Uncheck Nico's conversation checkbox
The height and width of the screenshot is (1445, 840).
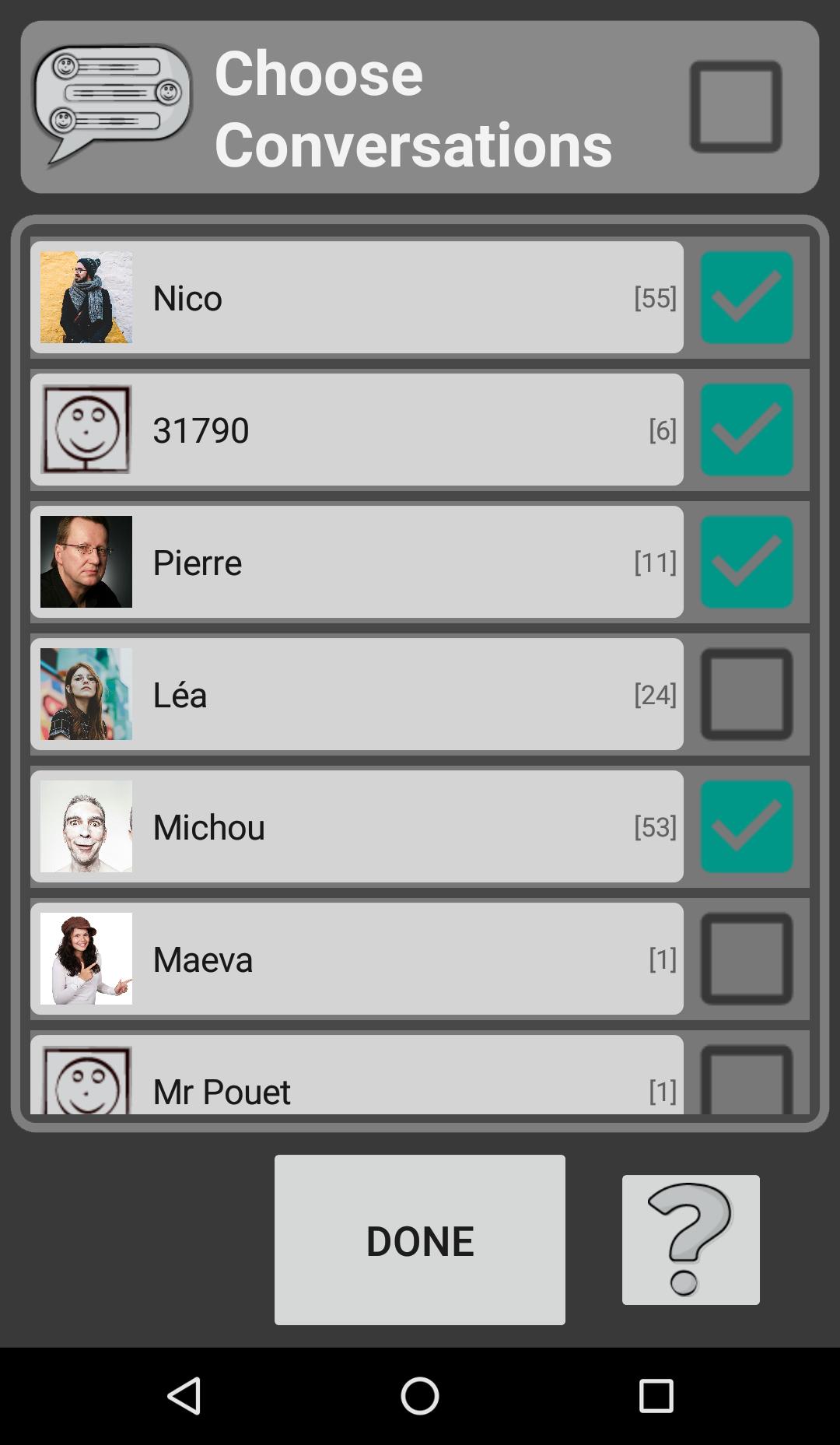[746, 297]
